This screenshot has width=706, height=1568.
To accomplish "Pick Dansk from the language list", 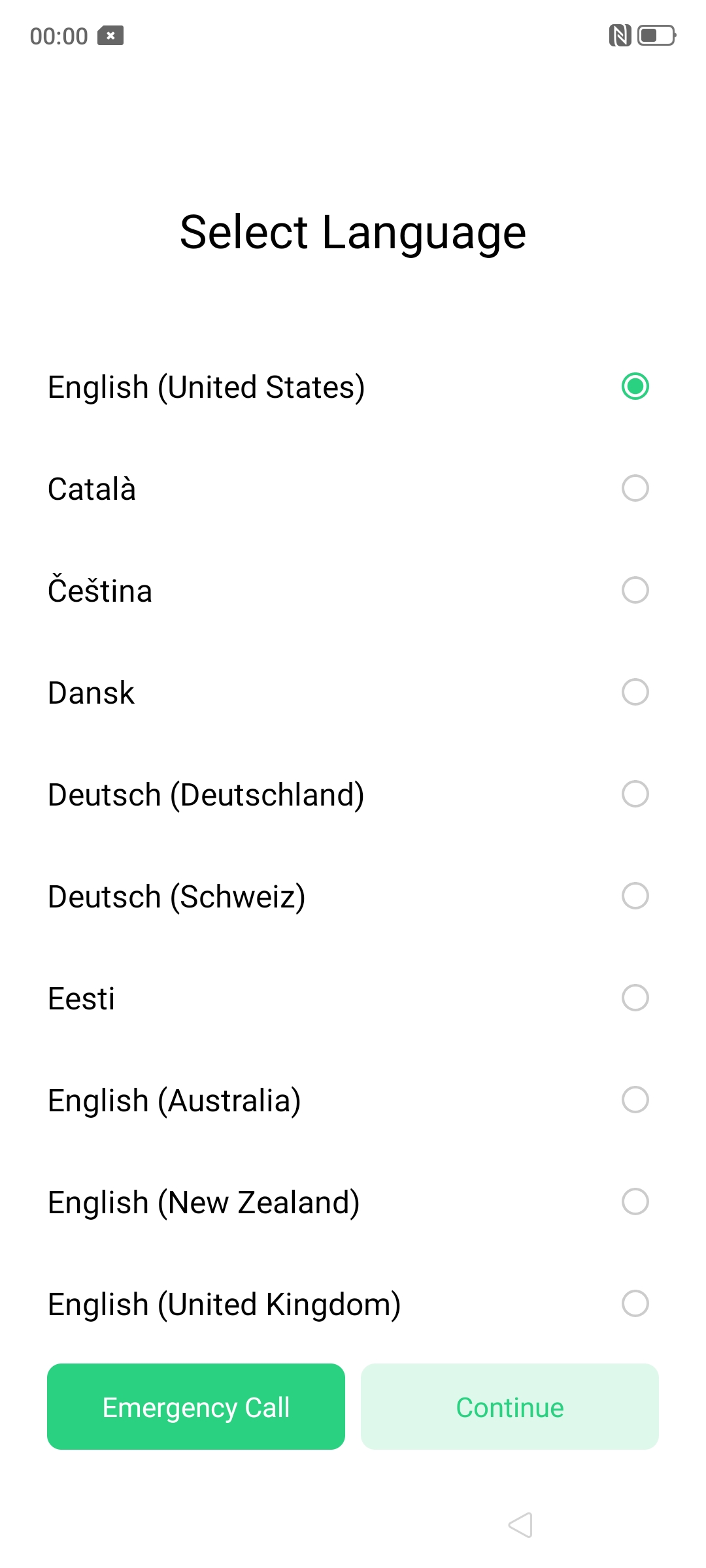I will [353, 693].
